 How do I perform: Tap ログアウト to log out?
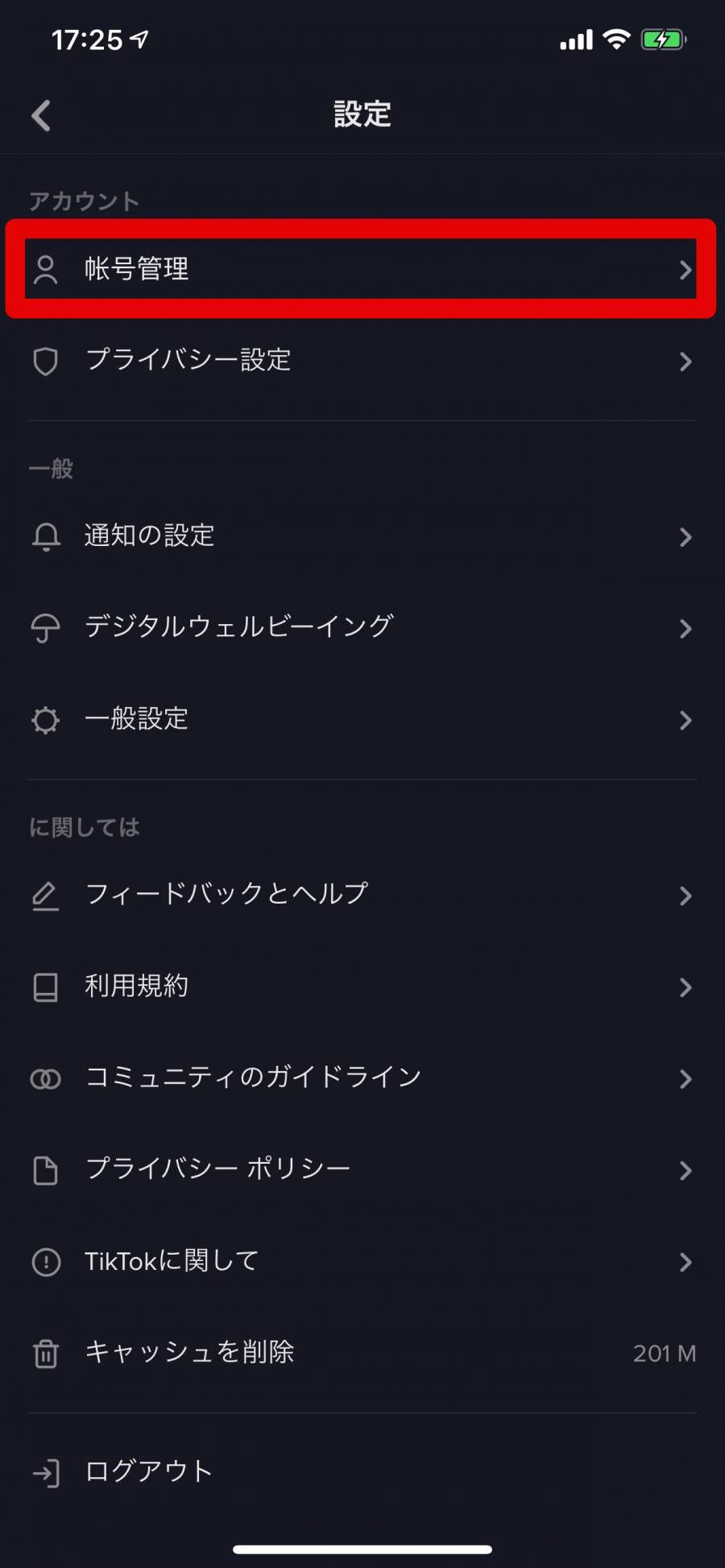362,1472
